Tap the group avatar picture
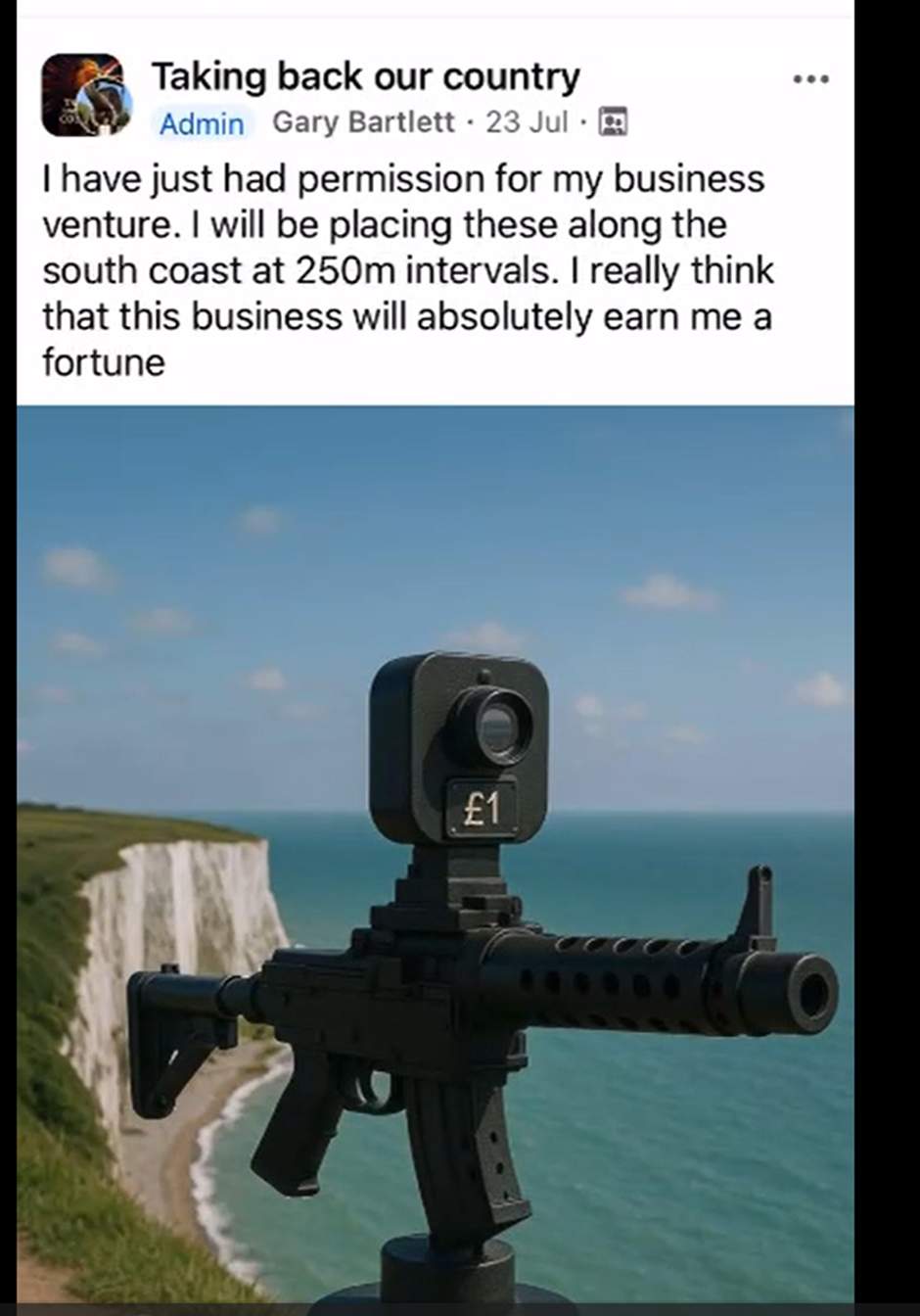Screen dimensions: 920x1316 [x=86, y=95]
